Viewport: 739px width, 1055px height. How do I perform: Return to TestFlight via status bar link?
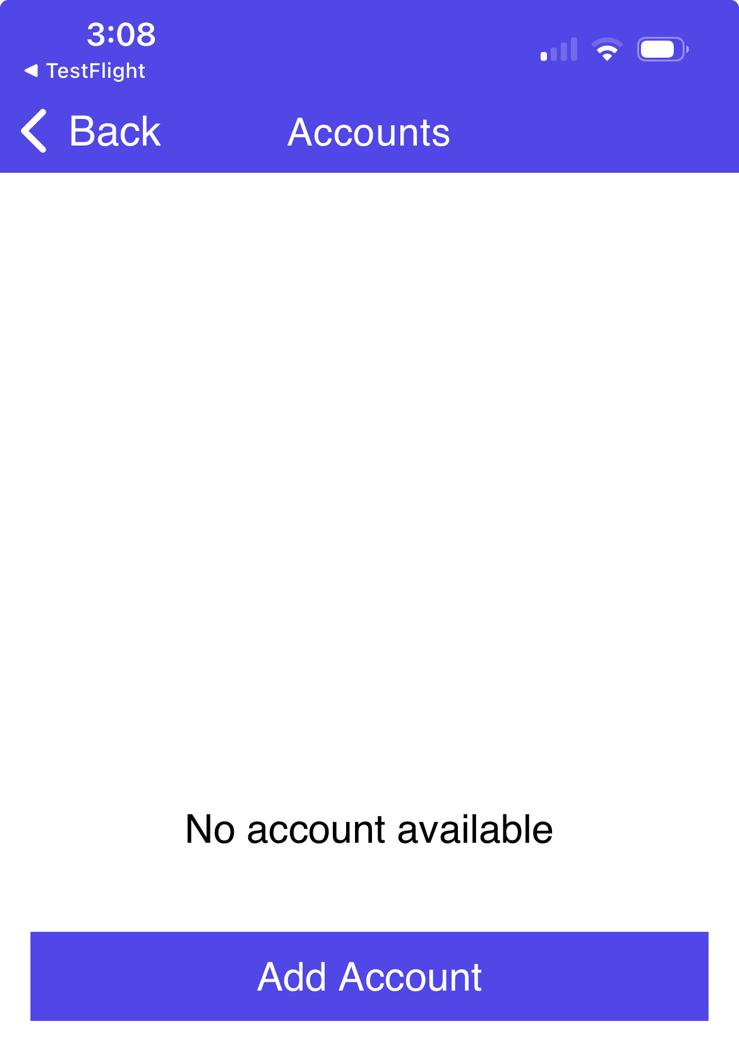coord(85,71)
